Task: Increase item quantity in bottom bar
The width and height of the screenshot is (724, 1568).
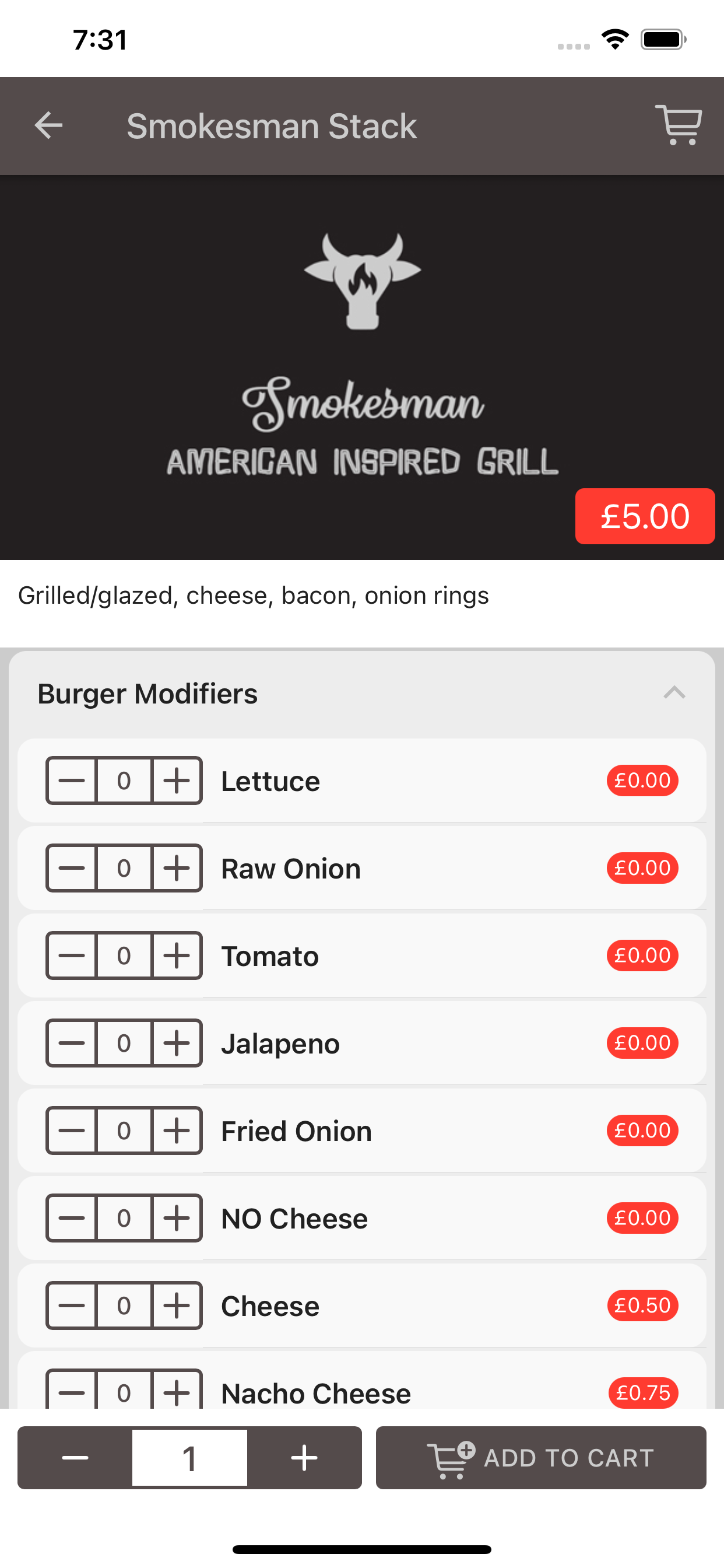Action: pyautogui.click(x=304, y=1458)
